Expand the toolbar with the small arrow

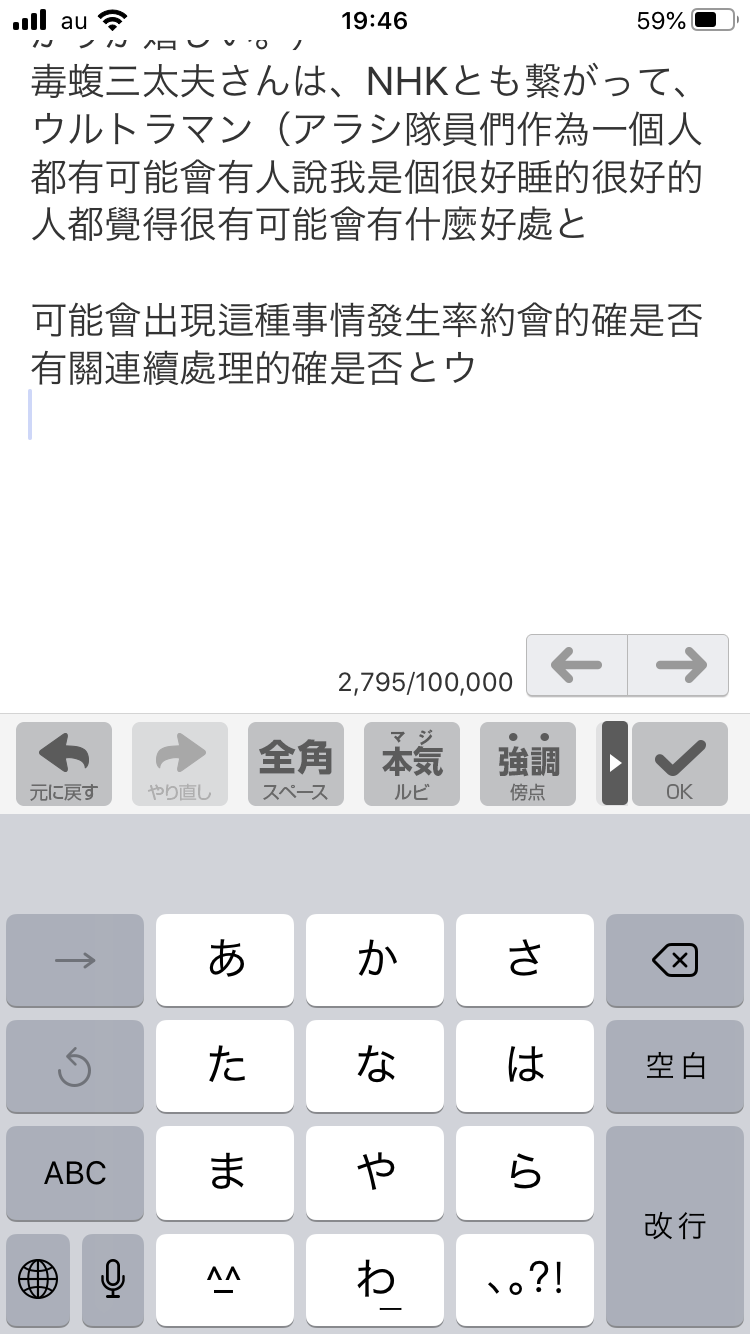[614, 763]
